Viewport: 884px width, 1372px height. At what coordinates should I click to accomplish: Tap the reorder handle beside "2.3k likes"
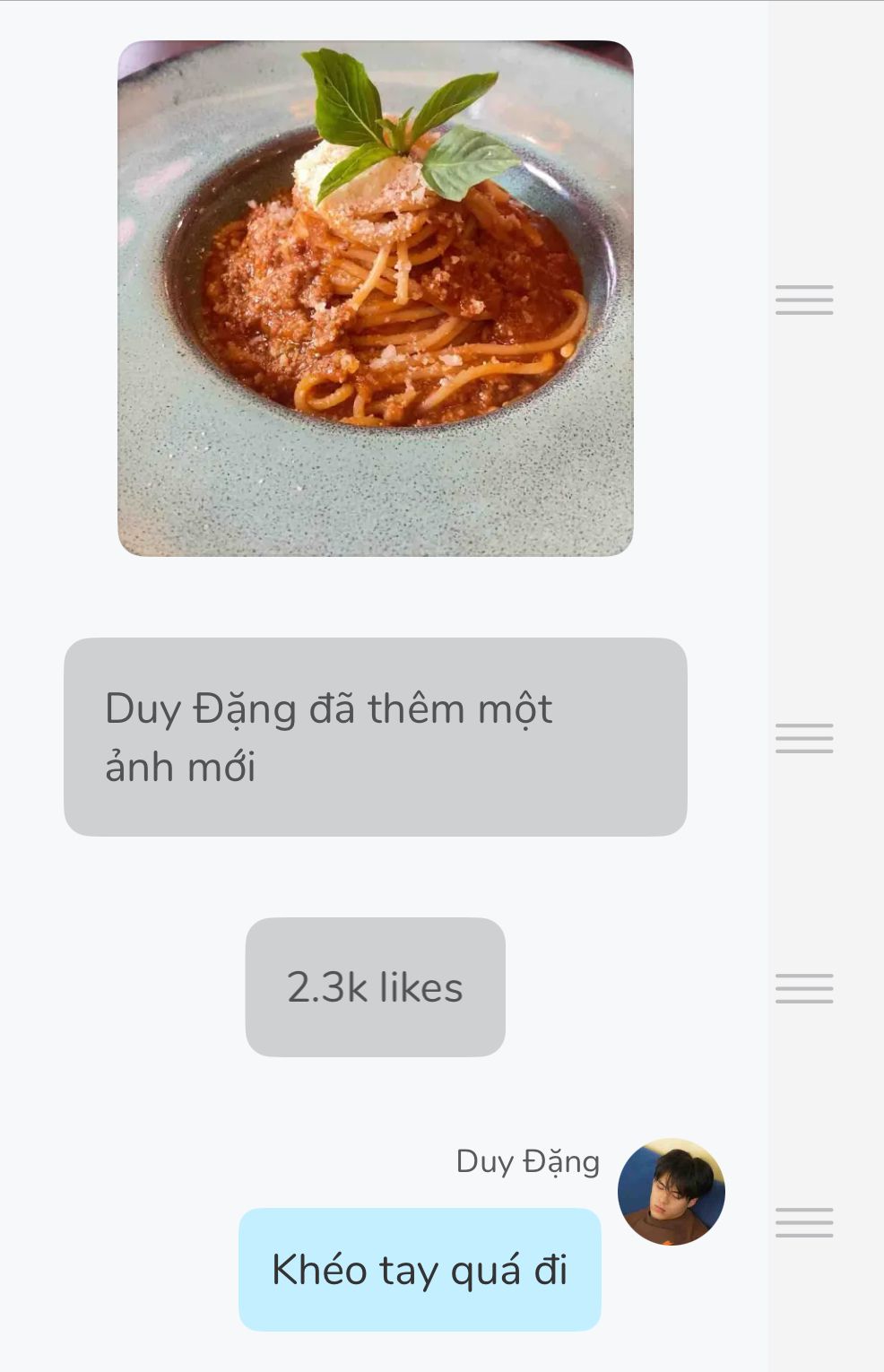point(804,987)
